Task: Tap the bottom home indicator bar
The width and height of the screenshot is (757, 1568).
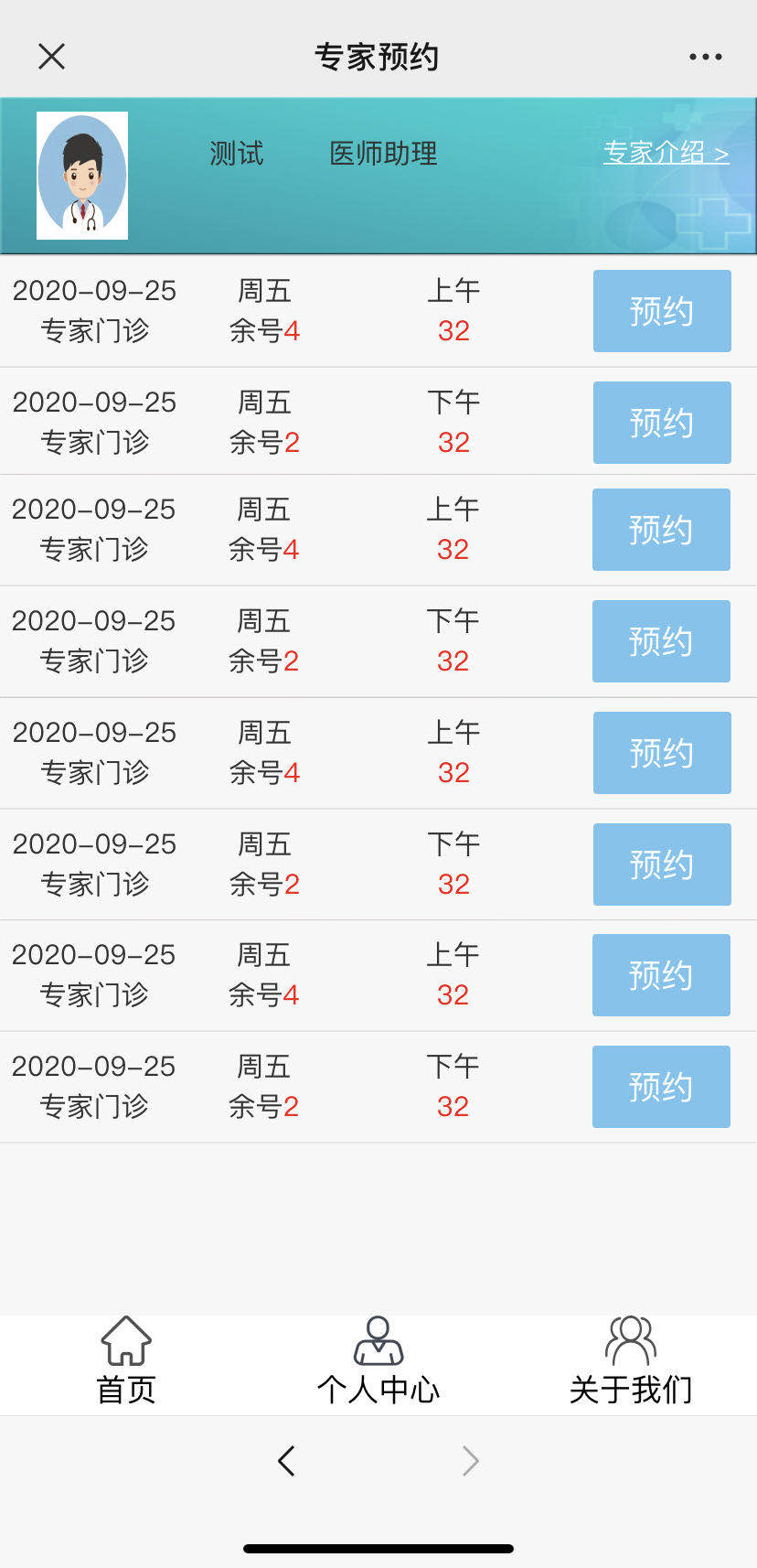Action: (378, 1540)
